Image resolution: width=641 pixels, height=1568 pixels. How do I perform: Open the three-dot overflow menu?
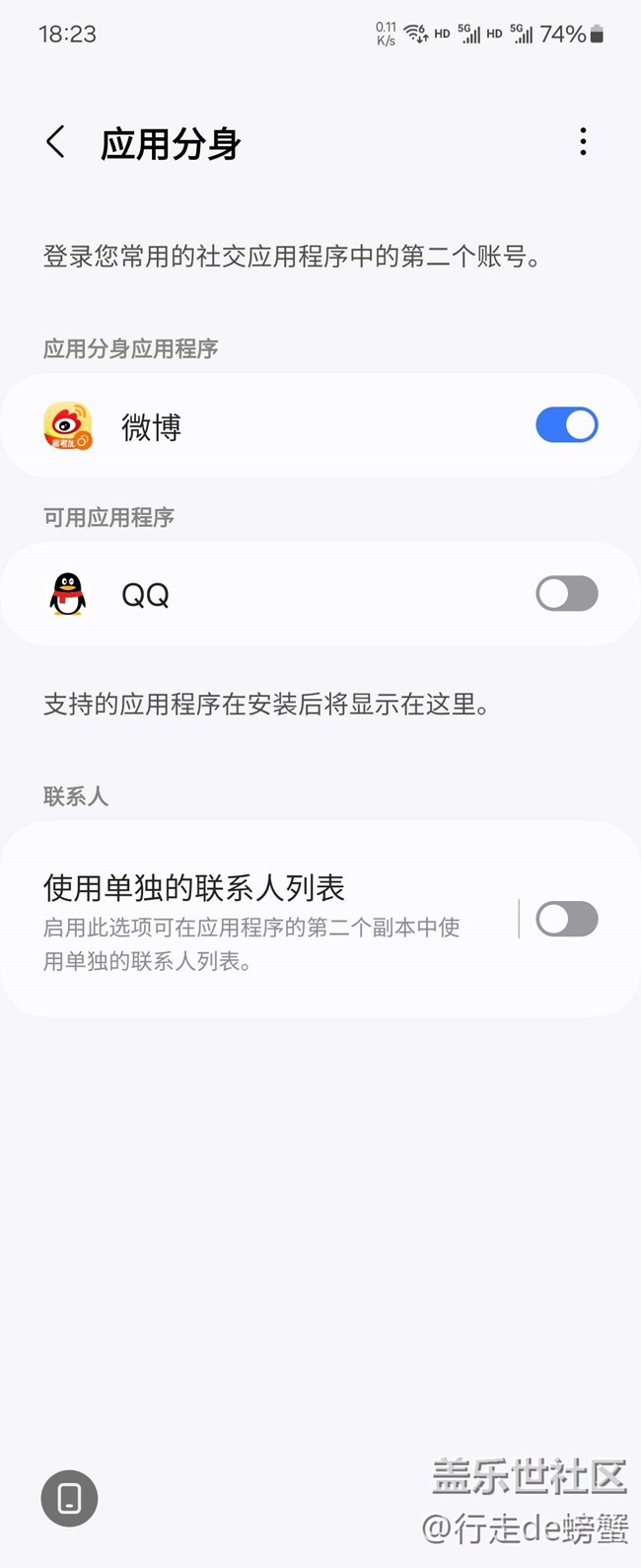583,142
